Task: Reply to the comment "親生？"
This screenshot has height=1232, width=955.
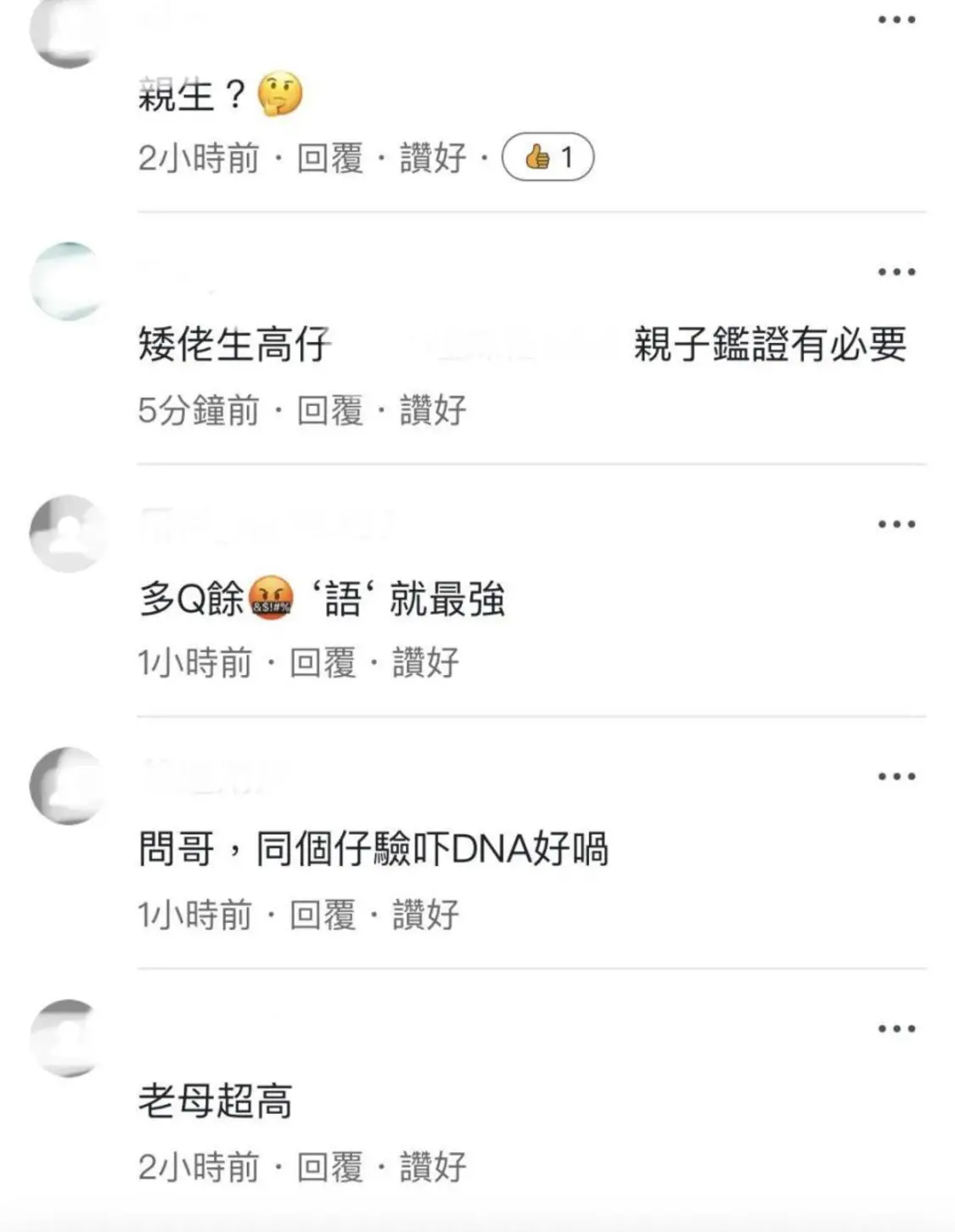Action: (329, 158)
